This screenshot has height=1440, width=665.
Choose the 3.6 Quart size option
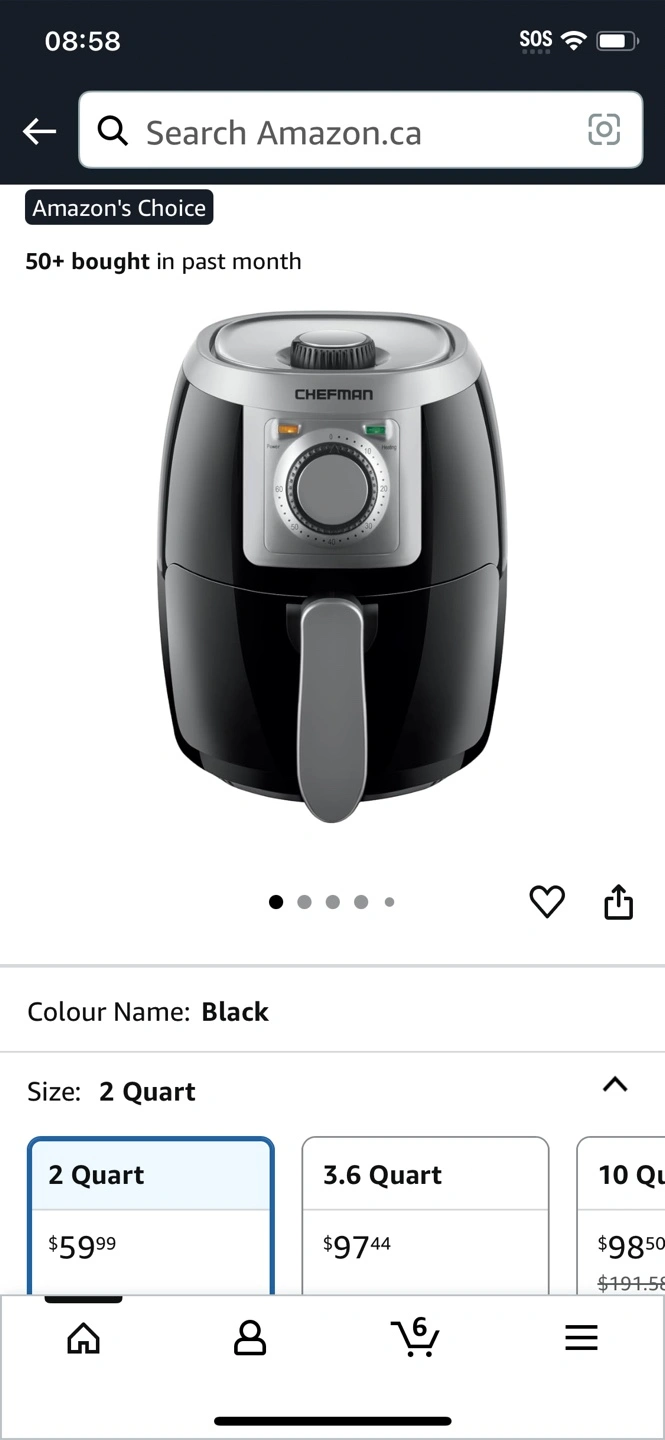click(425, 1216)
